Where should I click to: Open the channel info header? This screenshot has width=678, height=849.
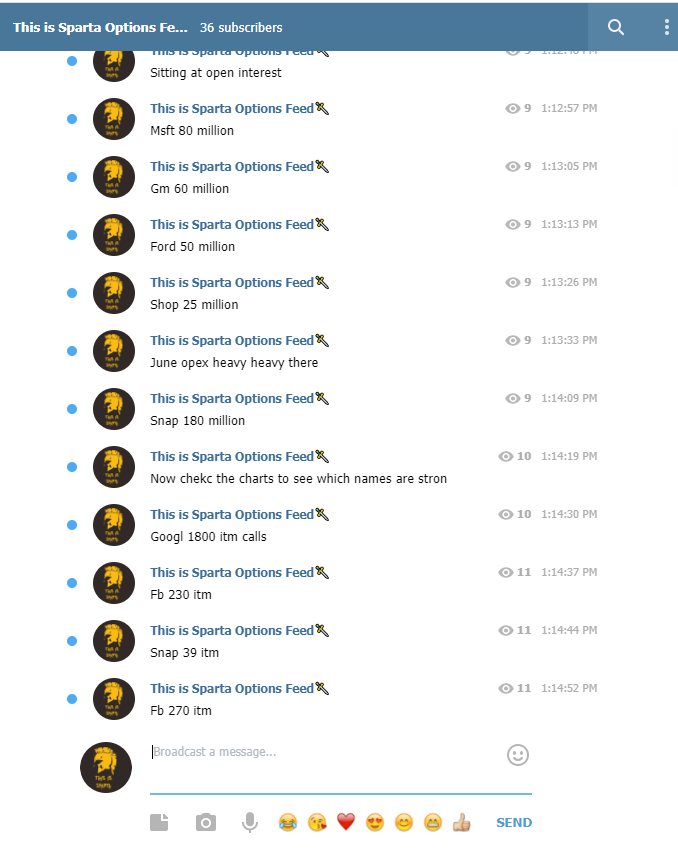[148, 27]
